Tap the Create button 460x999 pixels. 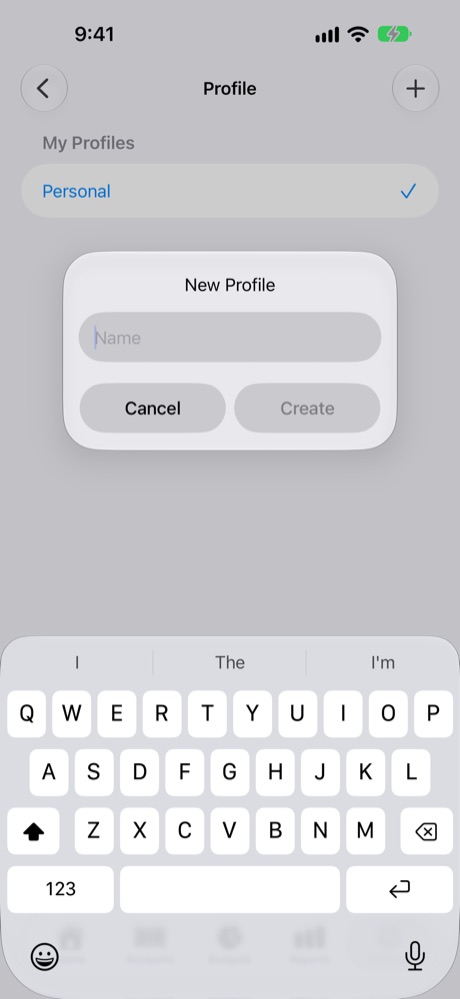(x=307, y=408)
